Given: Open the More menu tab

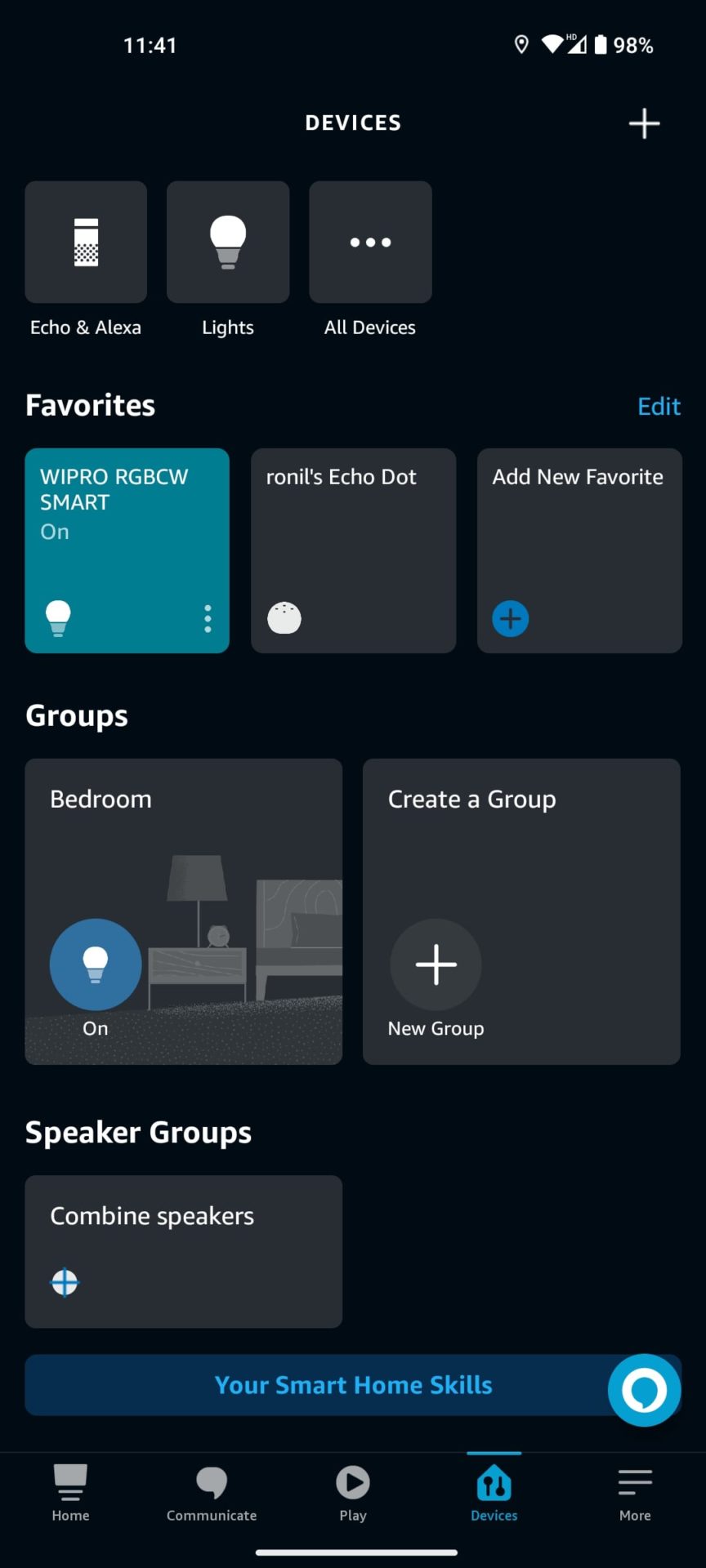Looking at the screenshot, I should 635,1493.
